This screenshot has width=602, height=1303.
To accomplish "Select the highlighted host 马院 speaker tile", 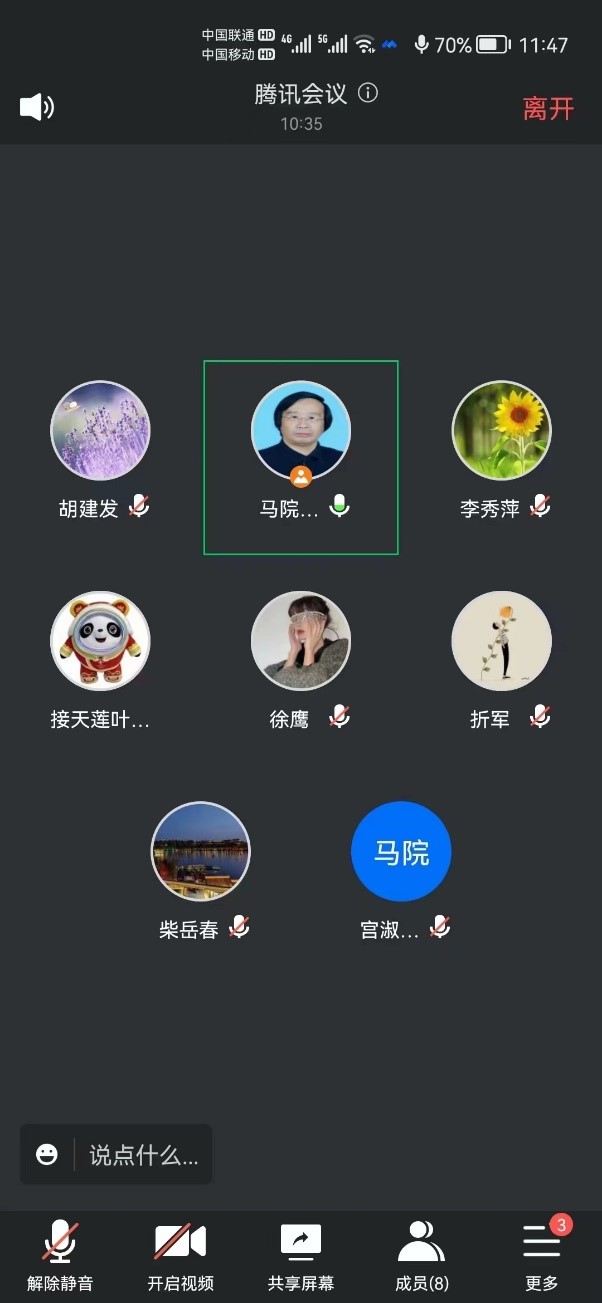I will tap(301, 456).
